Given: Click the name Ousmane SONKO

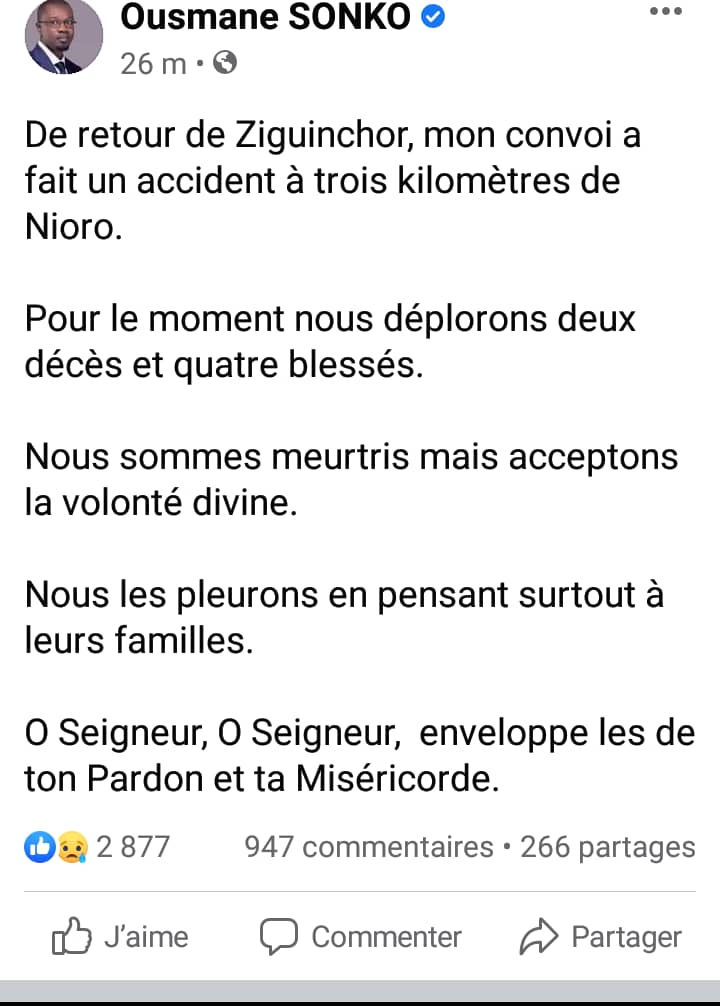Looking at the screenshot, I should point(265,17).
